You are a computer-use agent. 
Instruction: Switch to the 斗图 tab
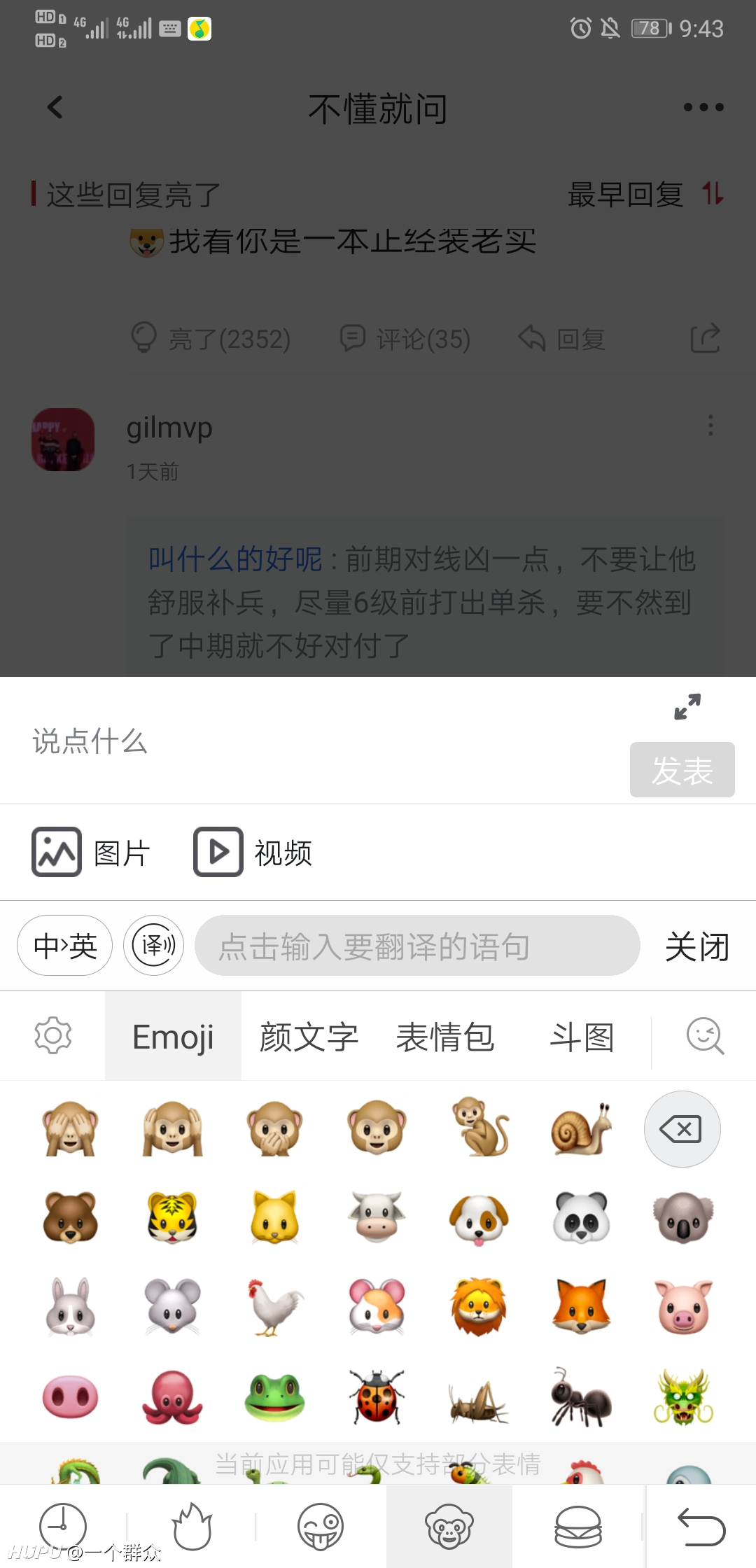point(582,1037)
